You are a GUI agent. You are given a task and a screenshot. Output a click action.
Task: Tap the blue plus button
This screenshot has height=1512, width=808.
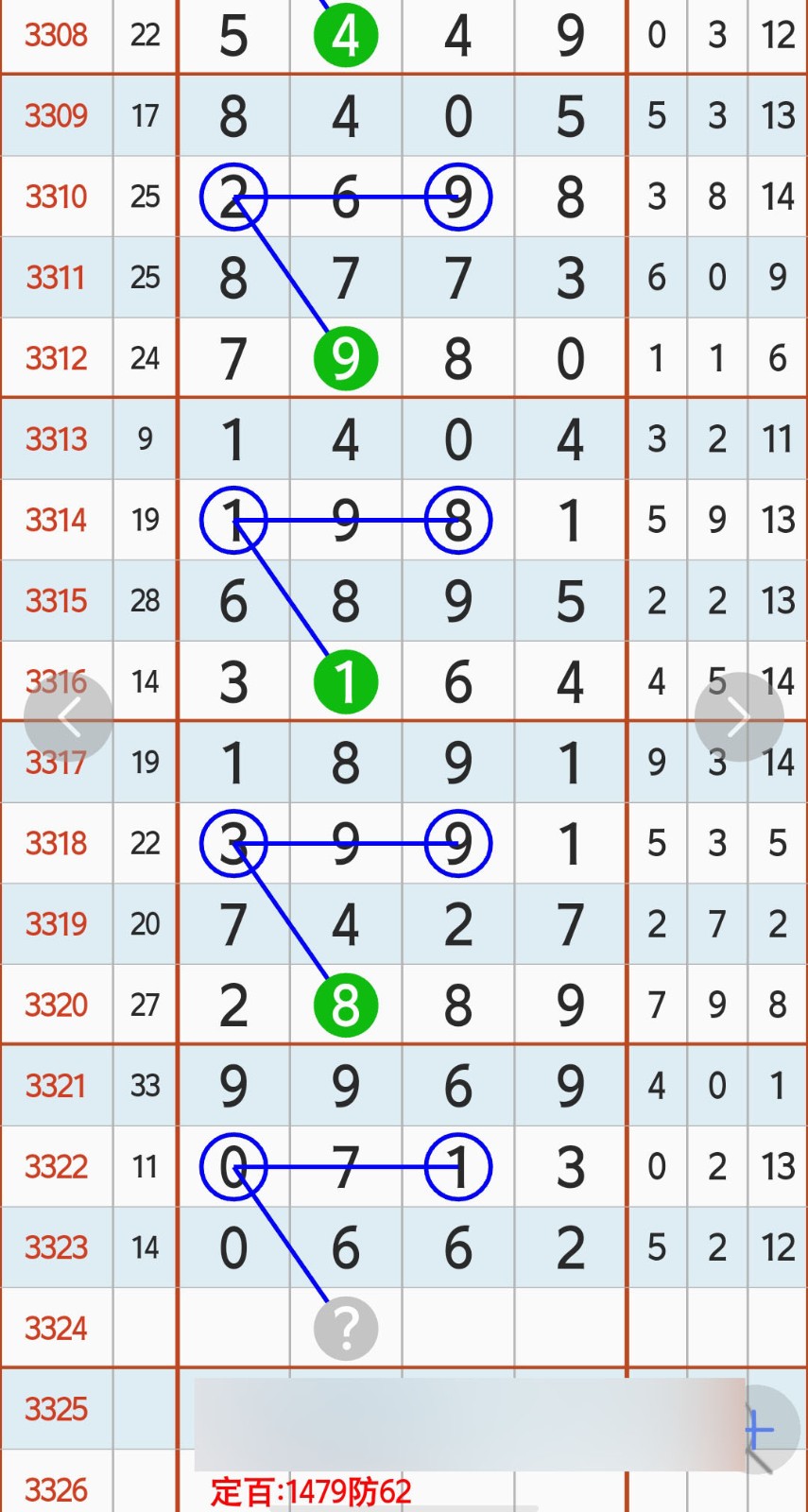pyautogui.click(x=762, y=1430)
